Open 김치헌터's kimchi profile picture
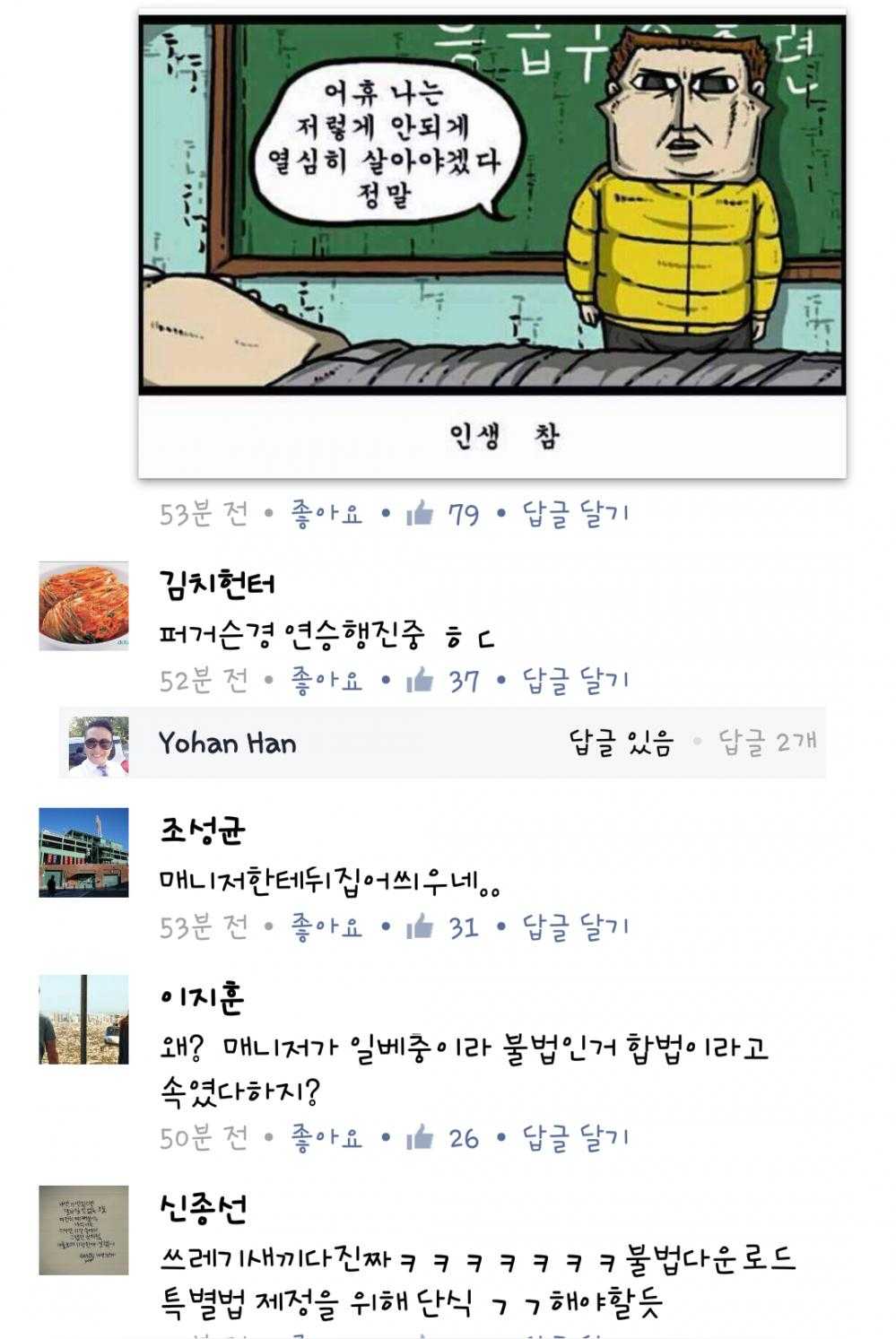The height and width of the screenshot is (1339, 896). click(x=83, y=606)
